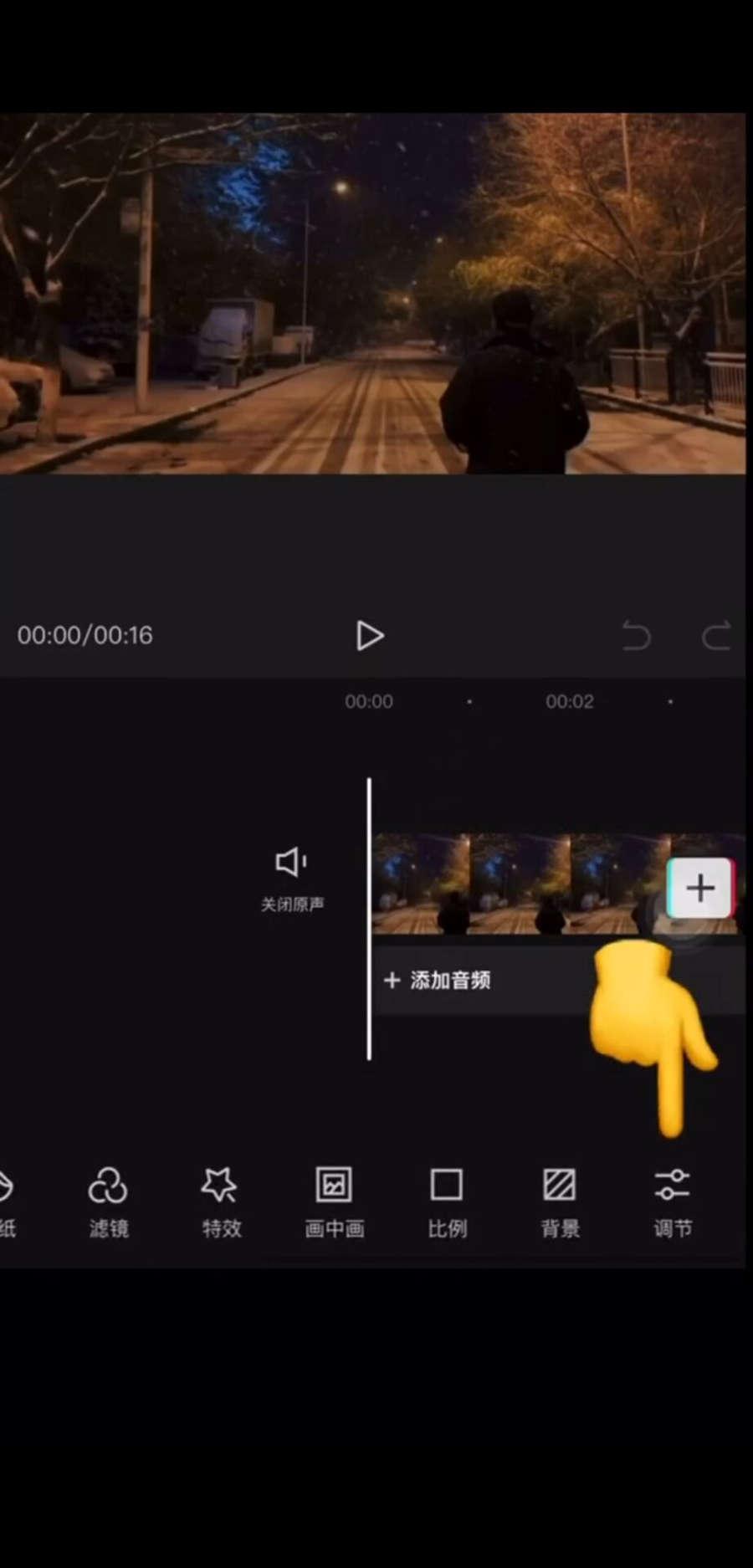Redo the last edit
This screenshot has height=1568, width=753.
click(x=716, y=636)
